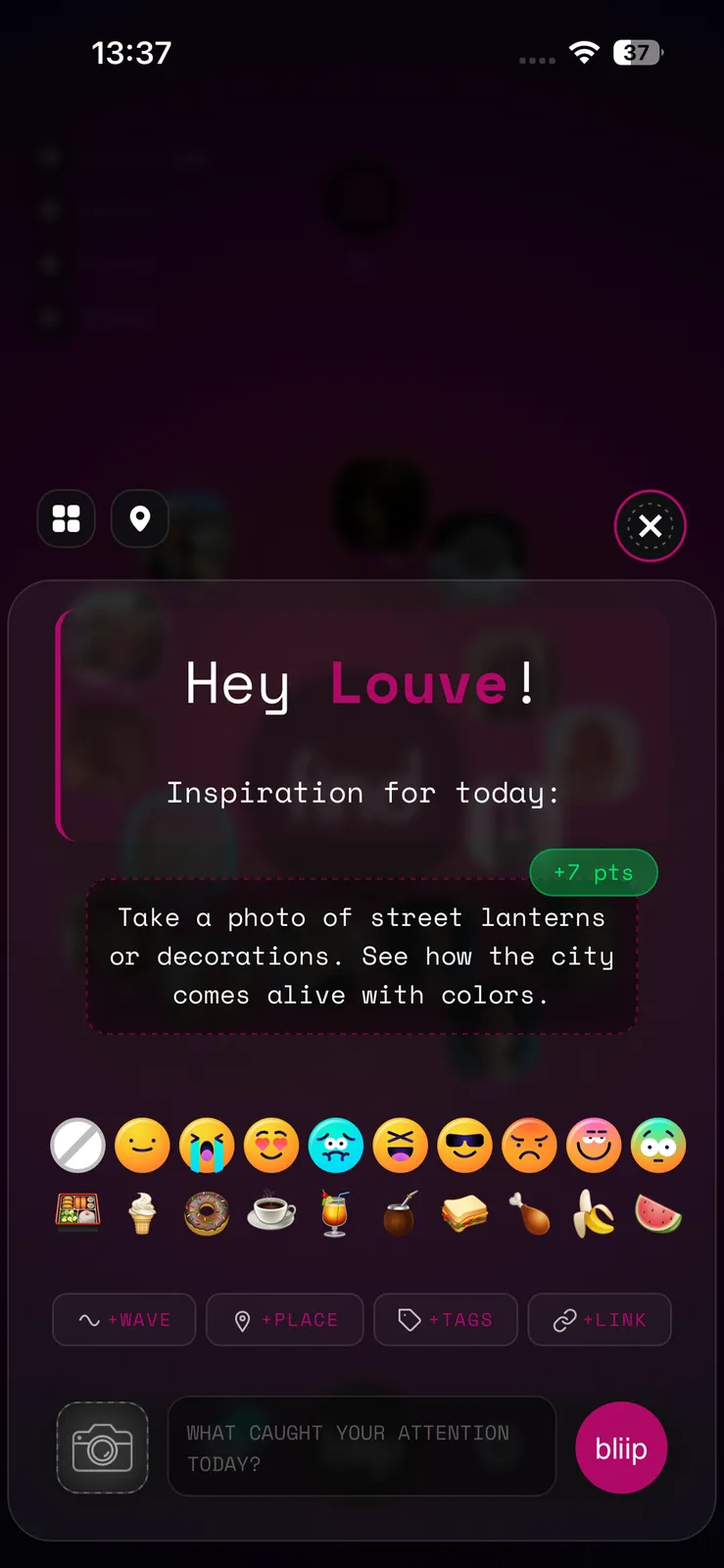724x1568 pixels.
Task: Post with the bliip button
Action: click(621, 1448)
